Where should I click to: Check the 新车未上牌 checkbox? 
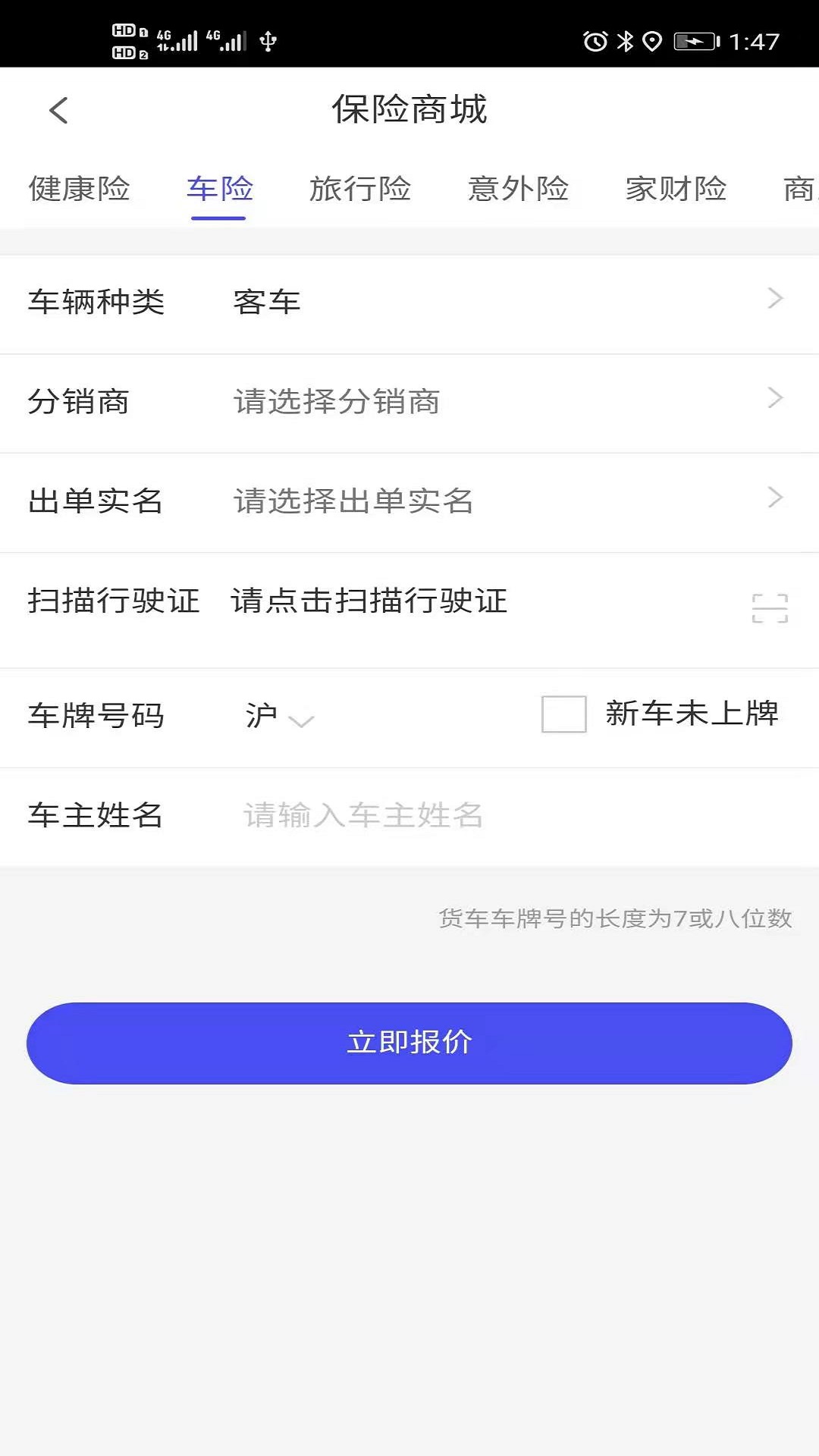(x=563, y=714)
